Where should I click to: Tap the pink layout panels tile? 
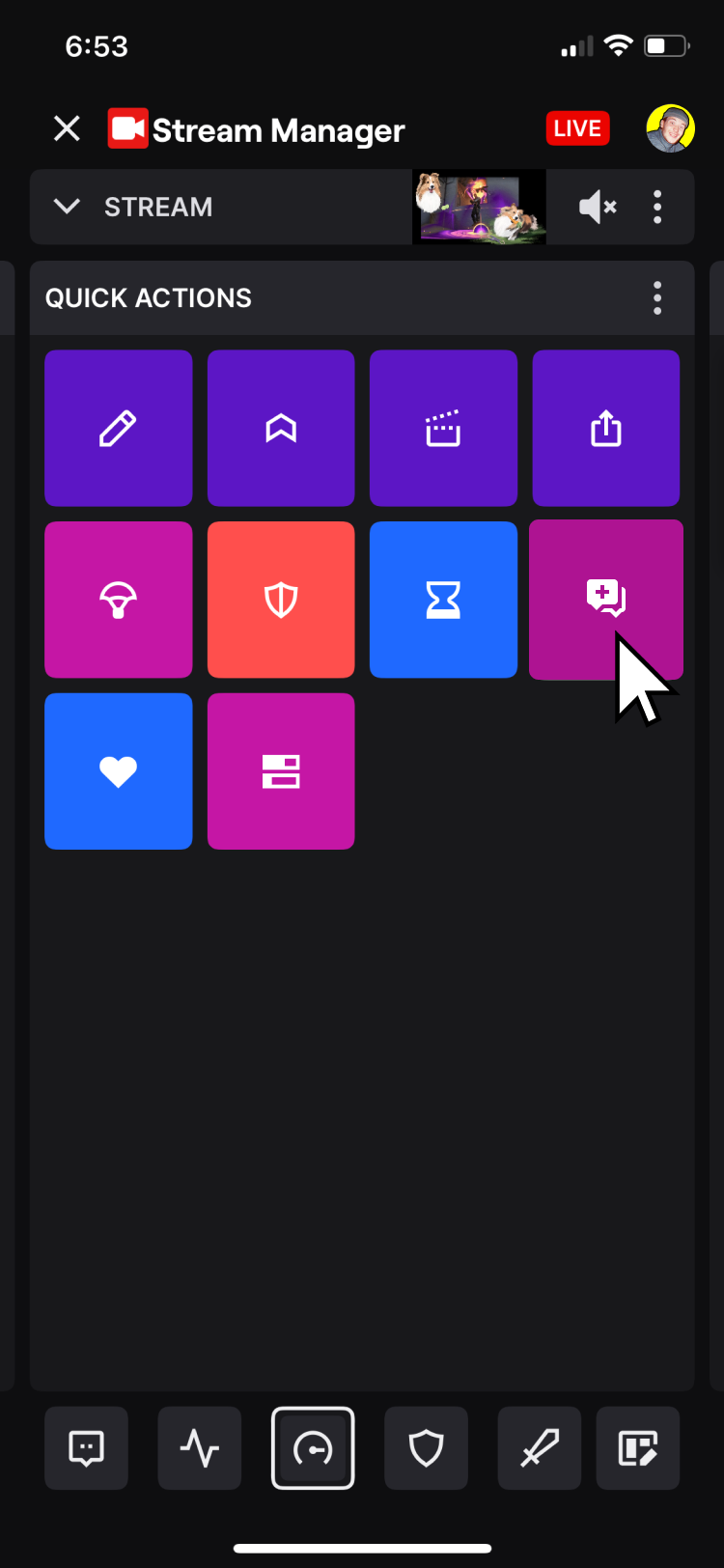(x=281, y=771)
